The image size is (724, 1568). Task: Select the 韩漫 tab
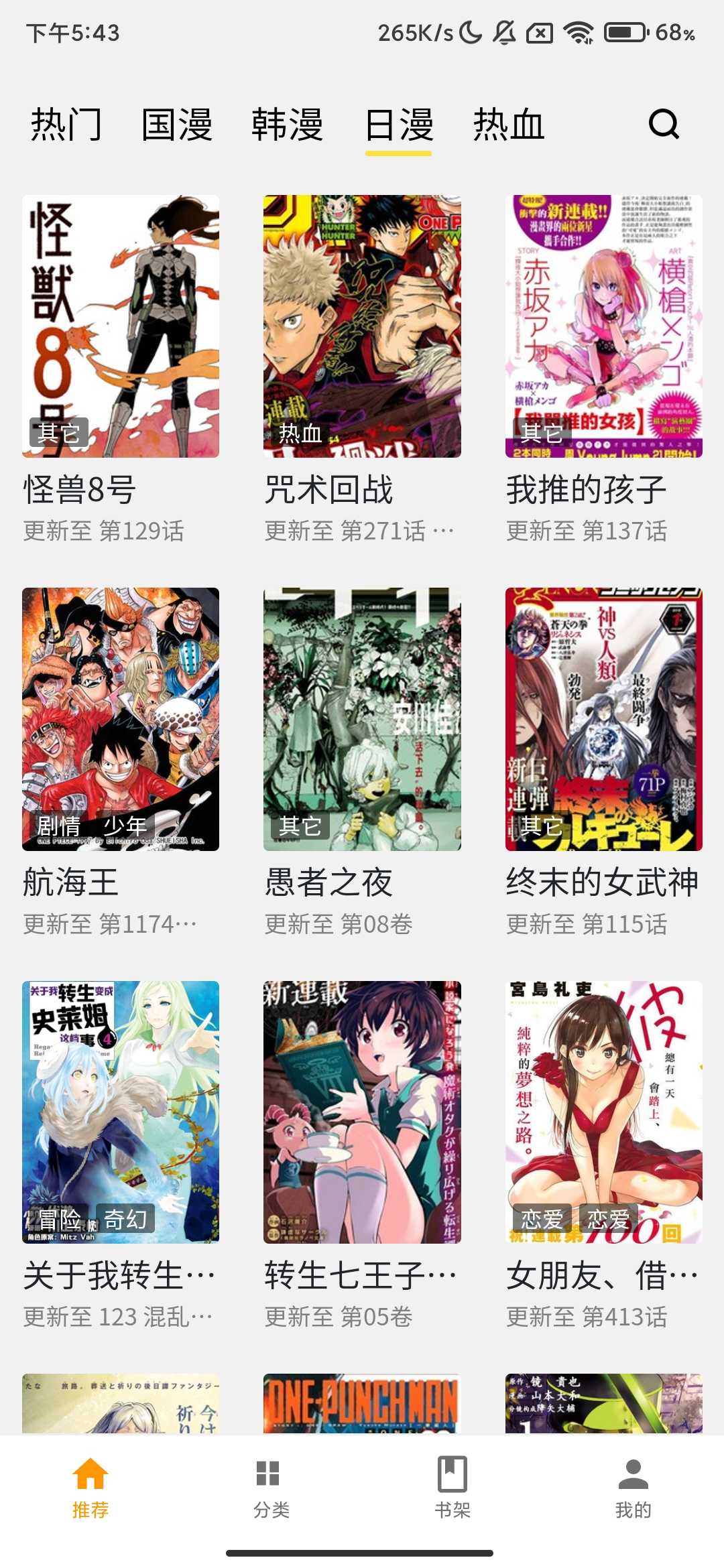287,125
